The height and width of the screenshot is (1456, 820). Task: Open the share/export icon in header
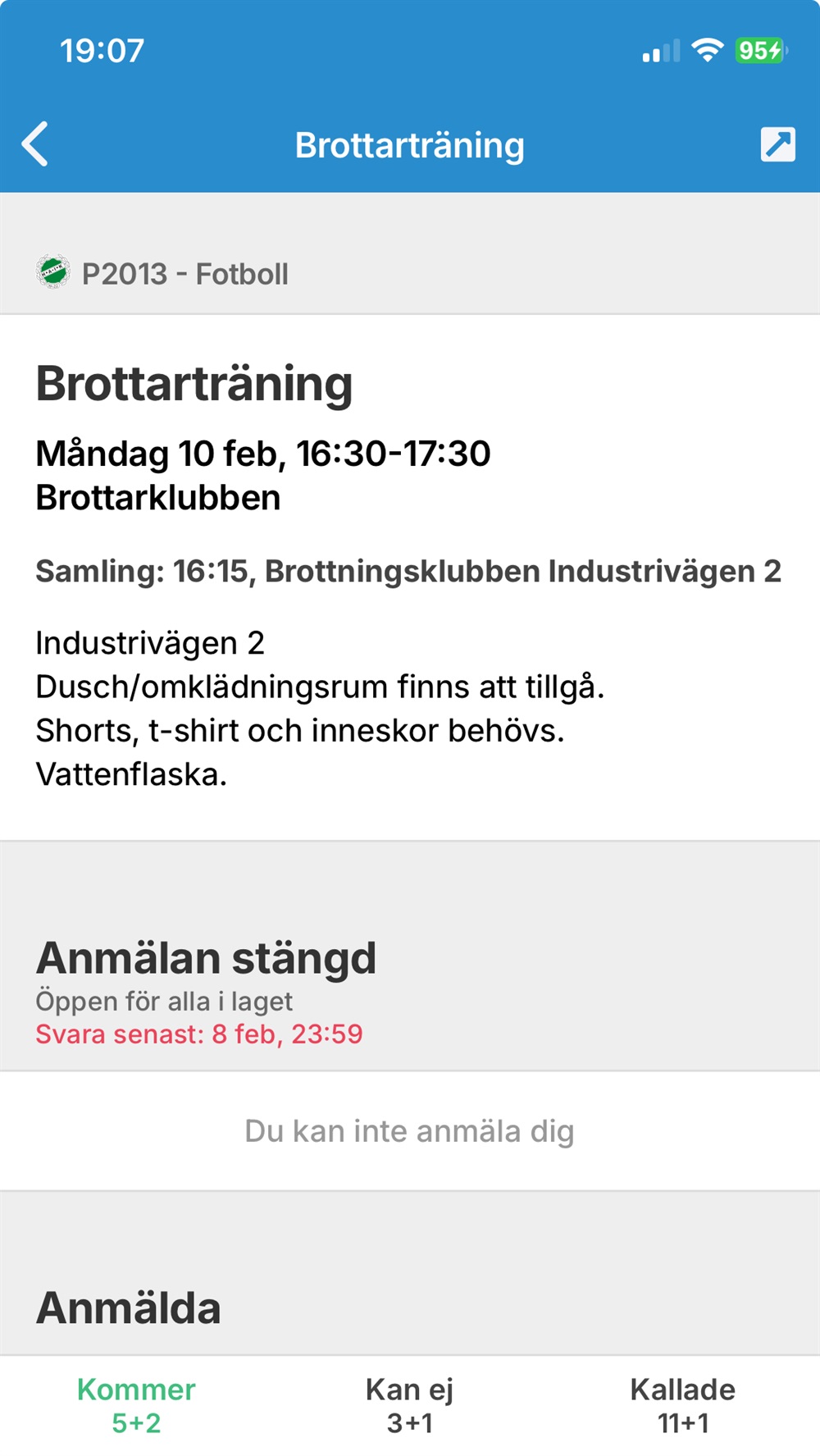pyautogui.click(x=777, y=144)
